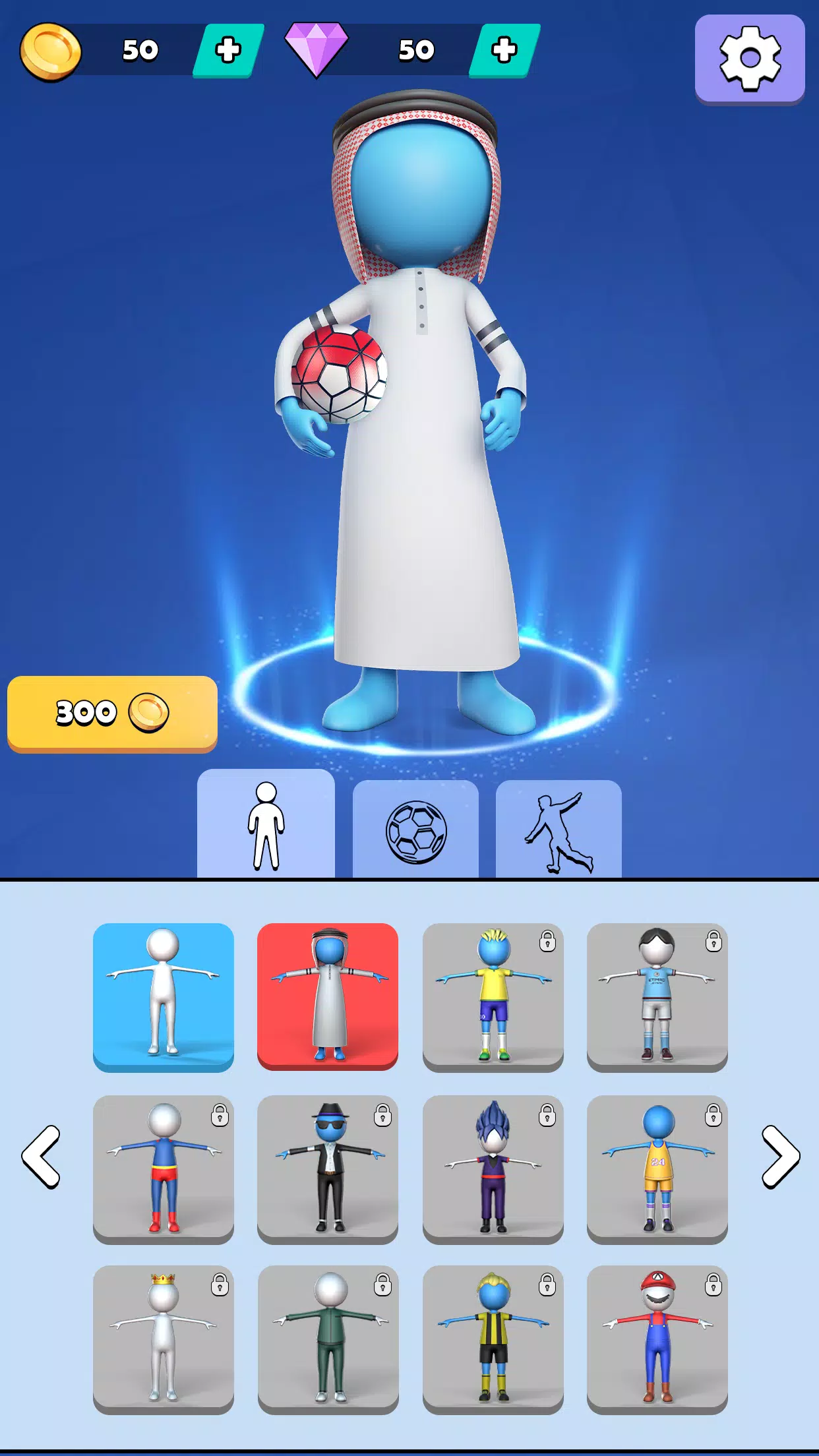Choose the locked crowned white skin

(164, 1339)
